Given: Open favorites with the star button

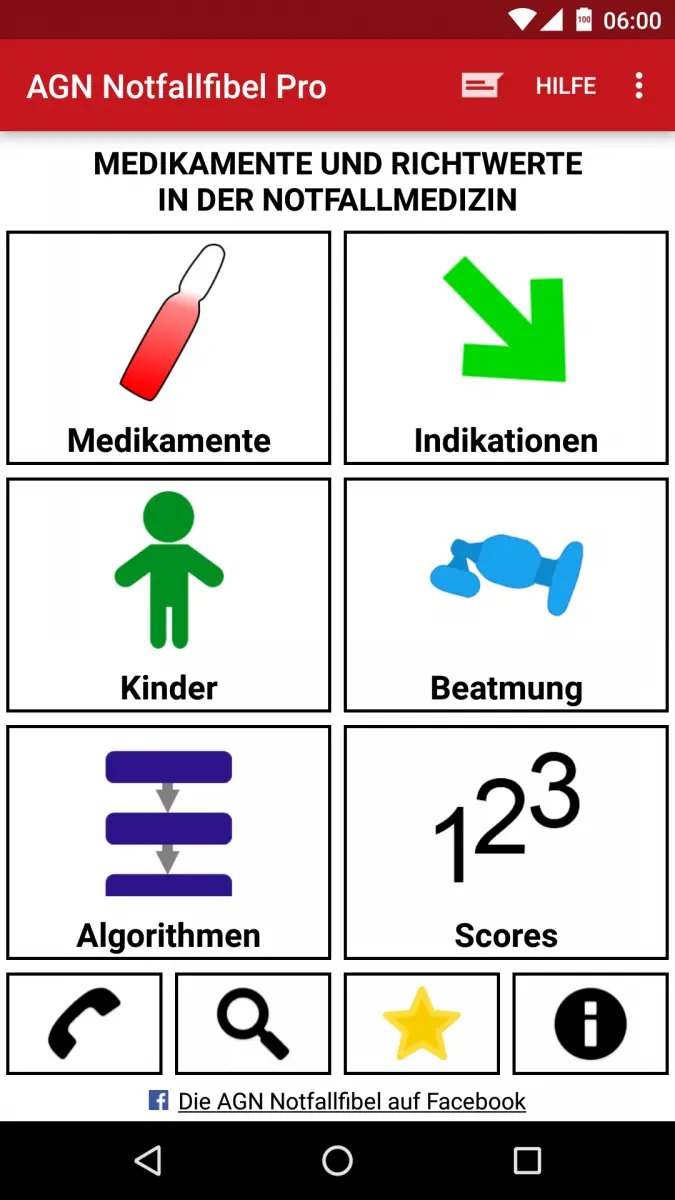Looking at the screenshot, I should (422, 1023).
